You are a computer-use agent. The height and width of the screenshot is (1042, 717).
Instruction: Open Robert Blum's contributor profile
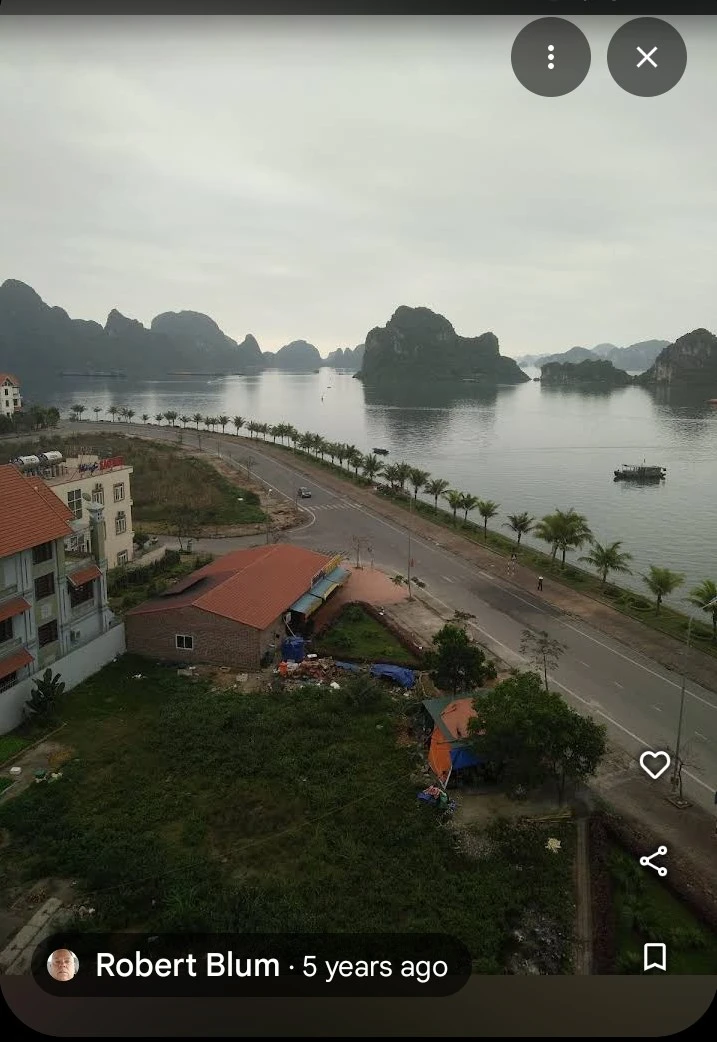(x=187, y=965)
